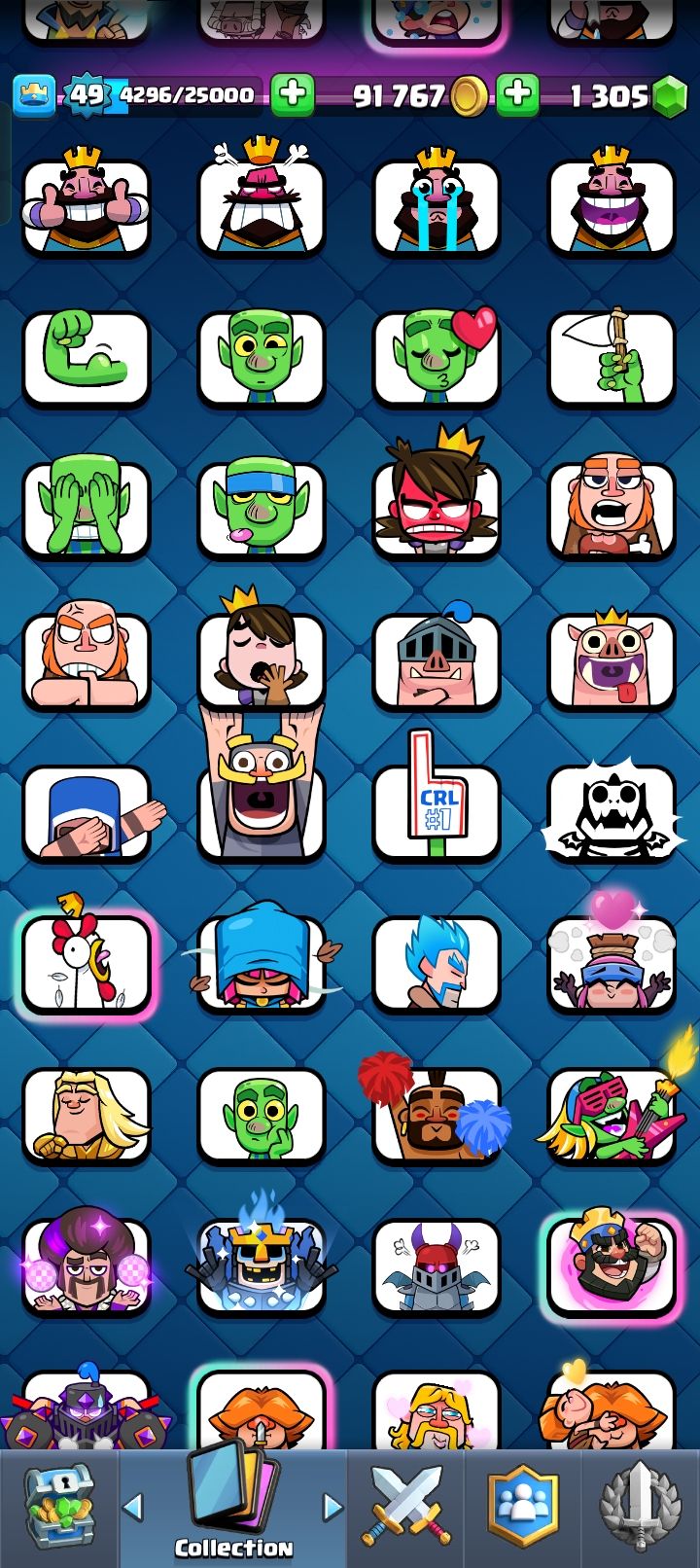Viewport: 700px width, 1568px height.
Task: Select the white flag surrender emote
Action: coord(611,358)
